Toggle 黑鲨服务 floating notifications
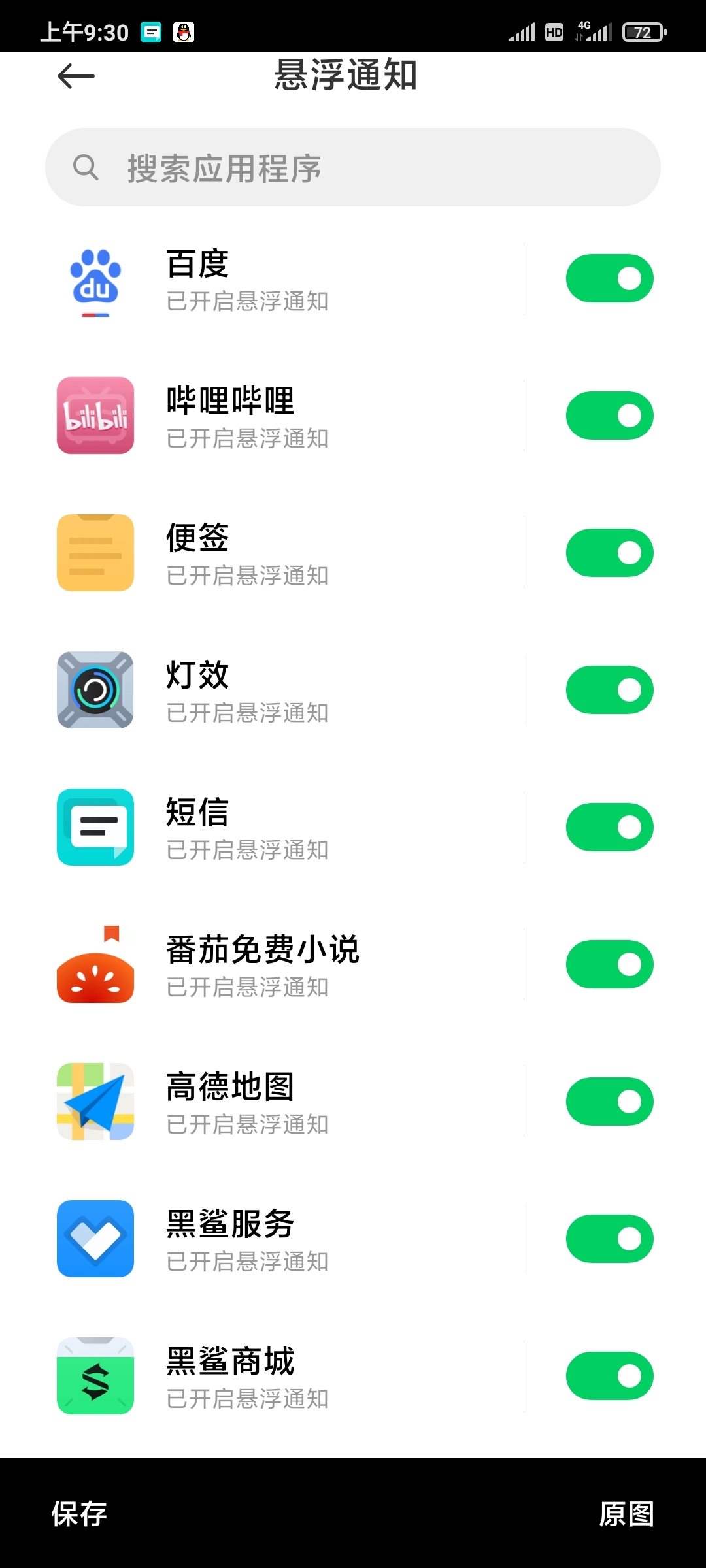This screenshot has height=1568, width=706. point(609,1239)
